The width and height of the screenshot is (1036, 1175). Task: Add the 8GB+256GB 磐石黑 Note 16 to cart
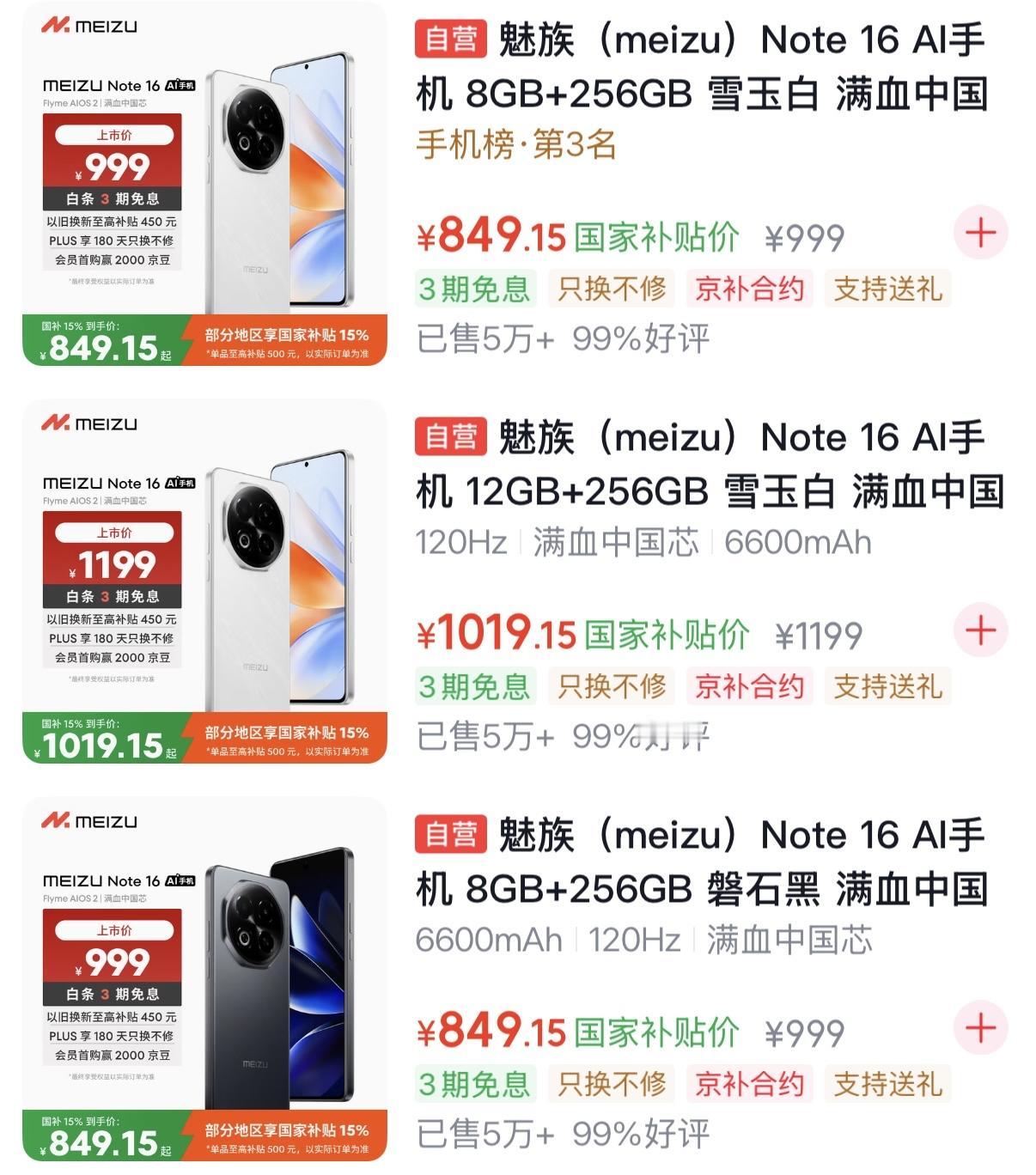pyautogui.click(x=980, y=1028)
